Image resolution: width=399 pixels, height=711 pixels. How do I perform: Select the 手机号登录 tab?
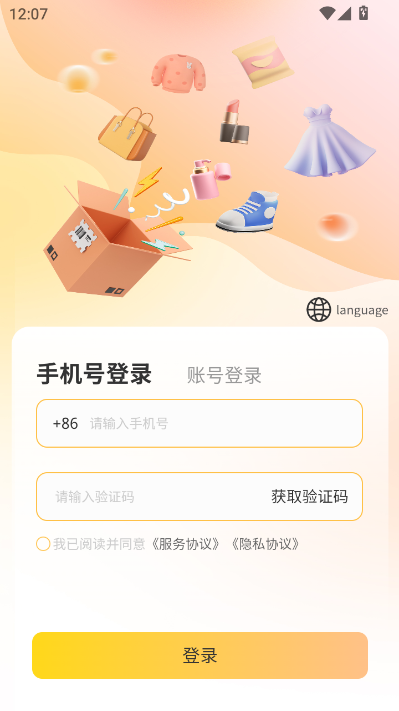click(94, 375)
